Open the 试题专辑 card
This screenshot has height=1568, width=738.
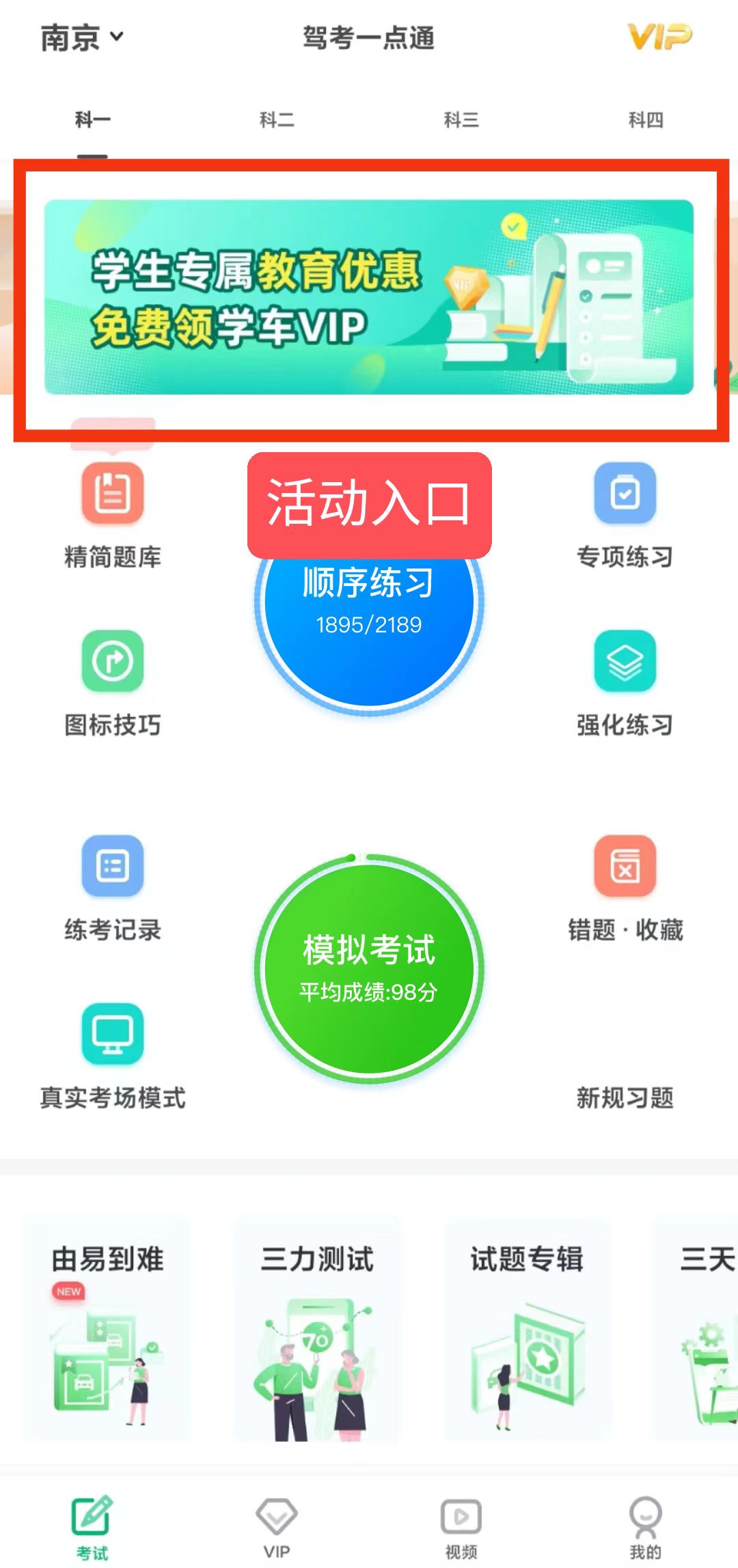527,1328
